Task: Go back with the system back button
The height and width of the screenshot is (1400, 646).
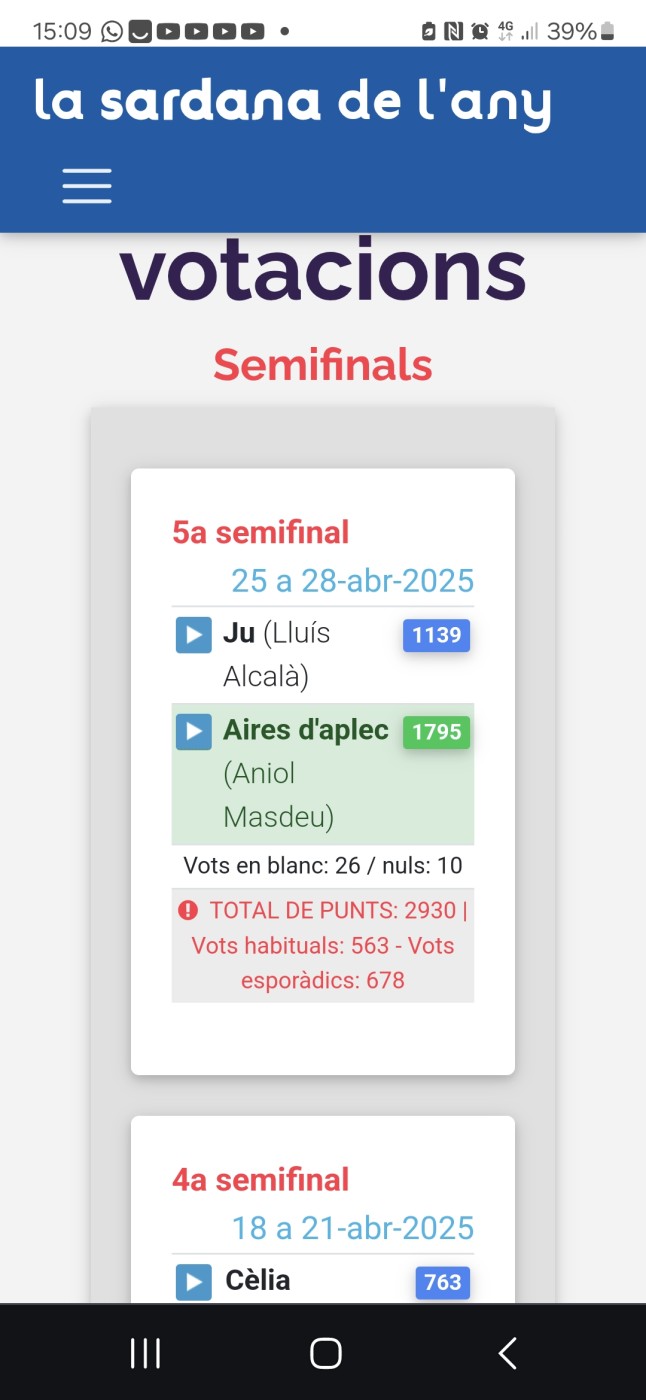Action: pyautogui.click(x=507, y=1353)
